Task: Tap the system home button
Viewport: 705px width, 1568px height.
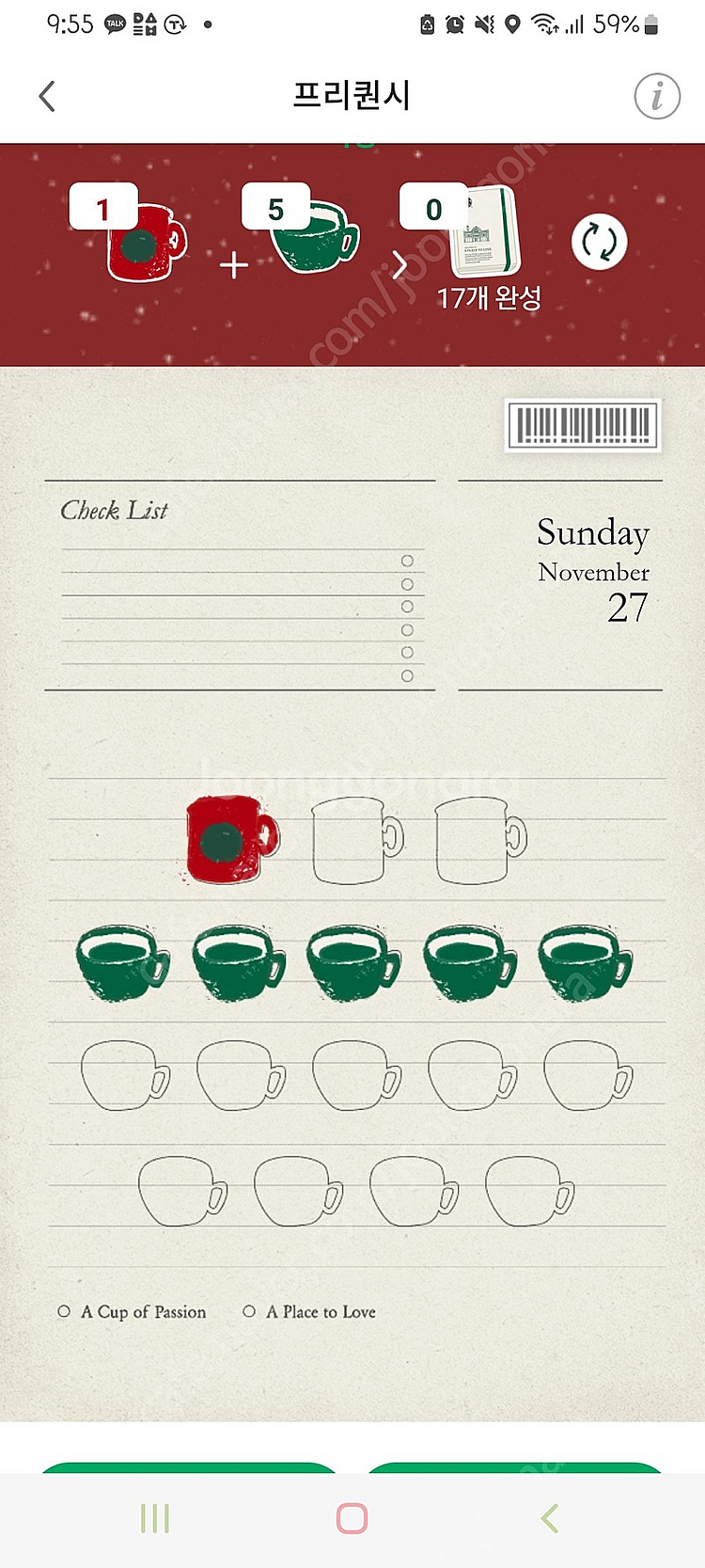Action: [352, 1517]
